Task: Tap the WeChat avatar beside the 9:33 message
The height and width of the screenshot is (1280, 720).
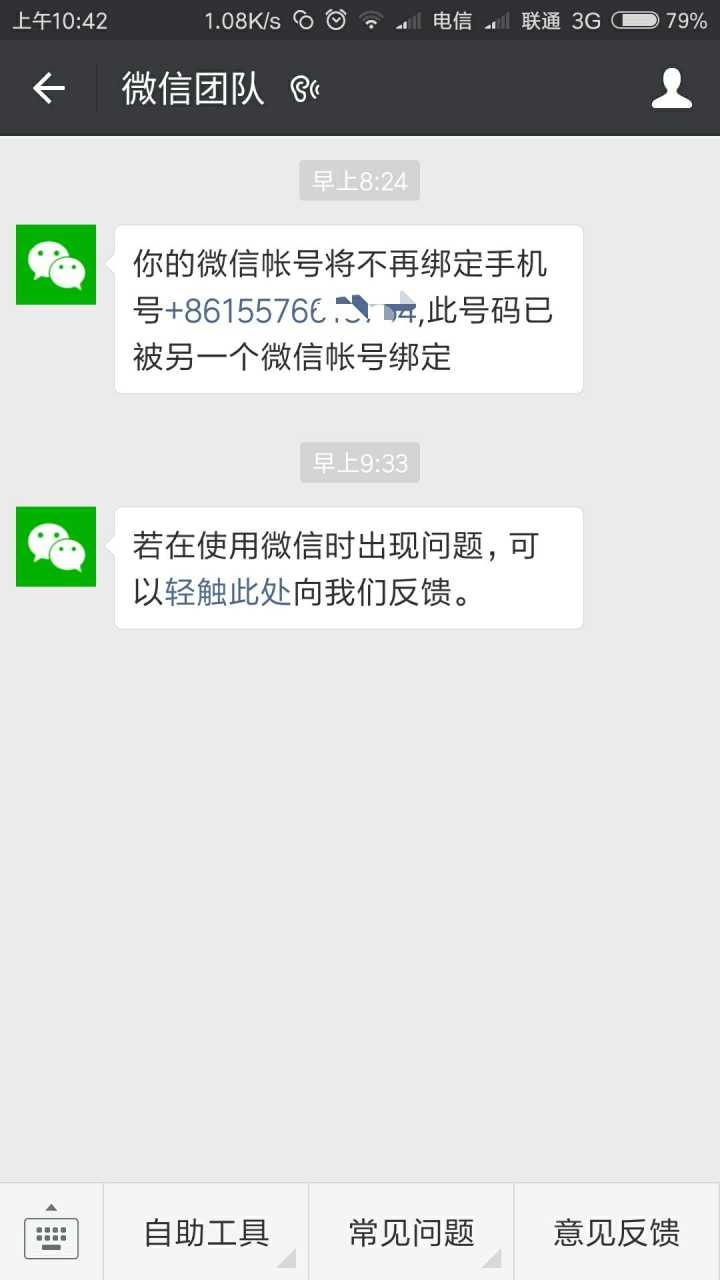Action: coord(56,546)
